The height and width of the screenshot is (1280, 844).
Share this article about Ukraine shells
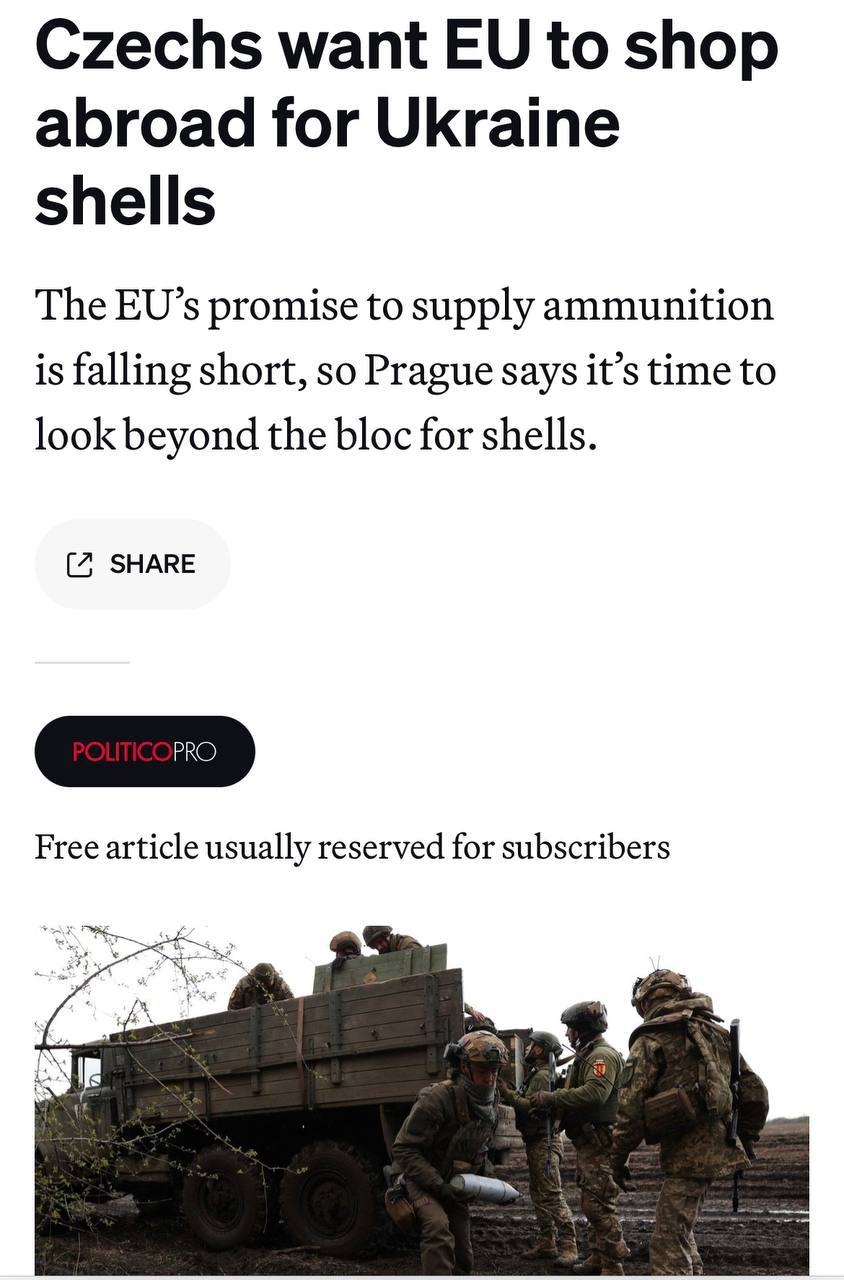tap(132, 564)
